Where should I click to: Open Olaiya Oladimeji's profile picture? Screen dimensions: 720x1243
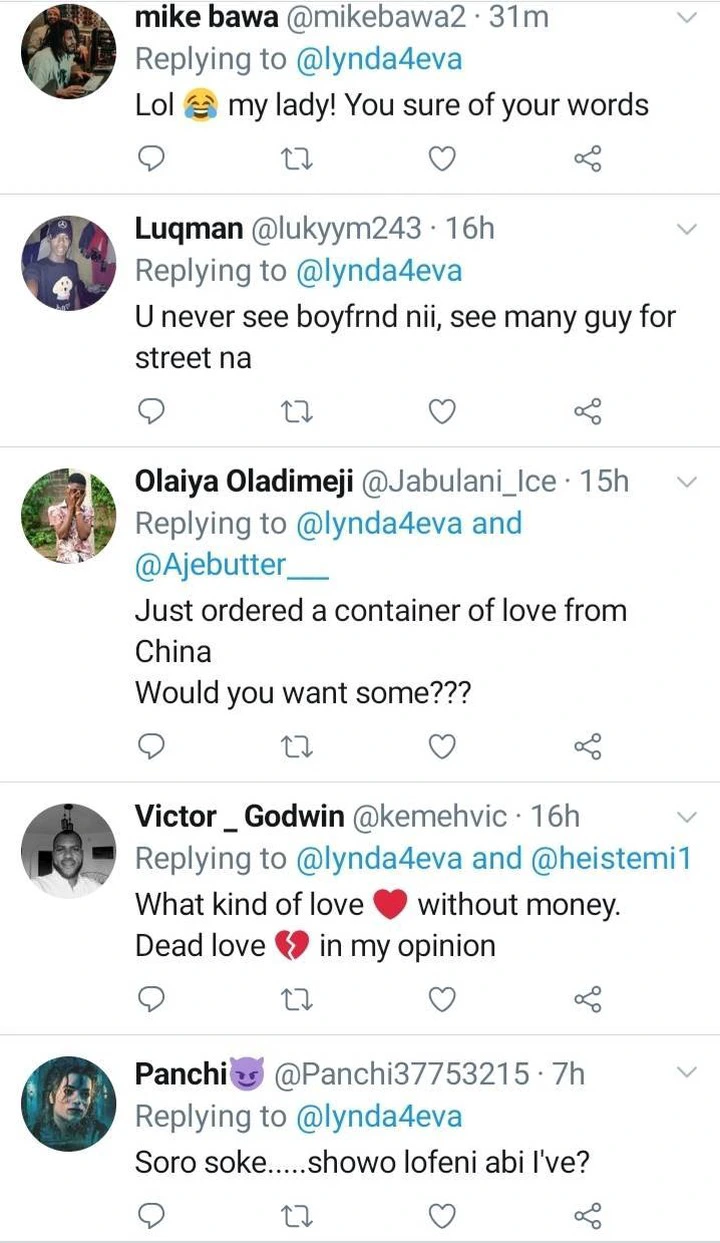tap(69, 515)
